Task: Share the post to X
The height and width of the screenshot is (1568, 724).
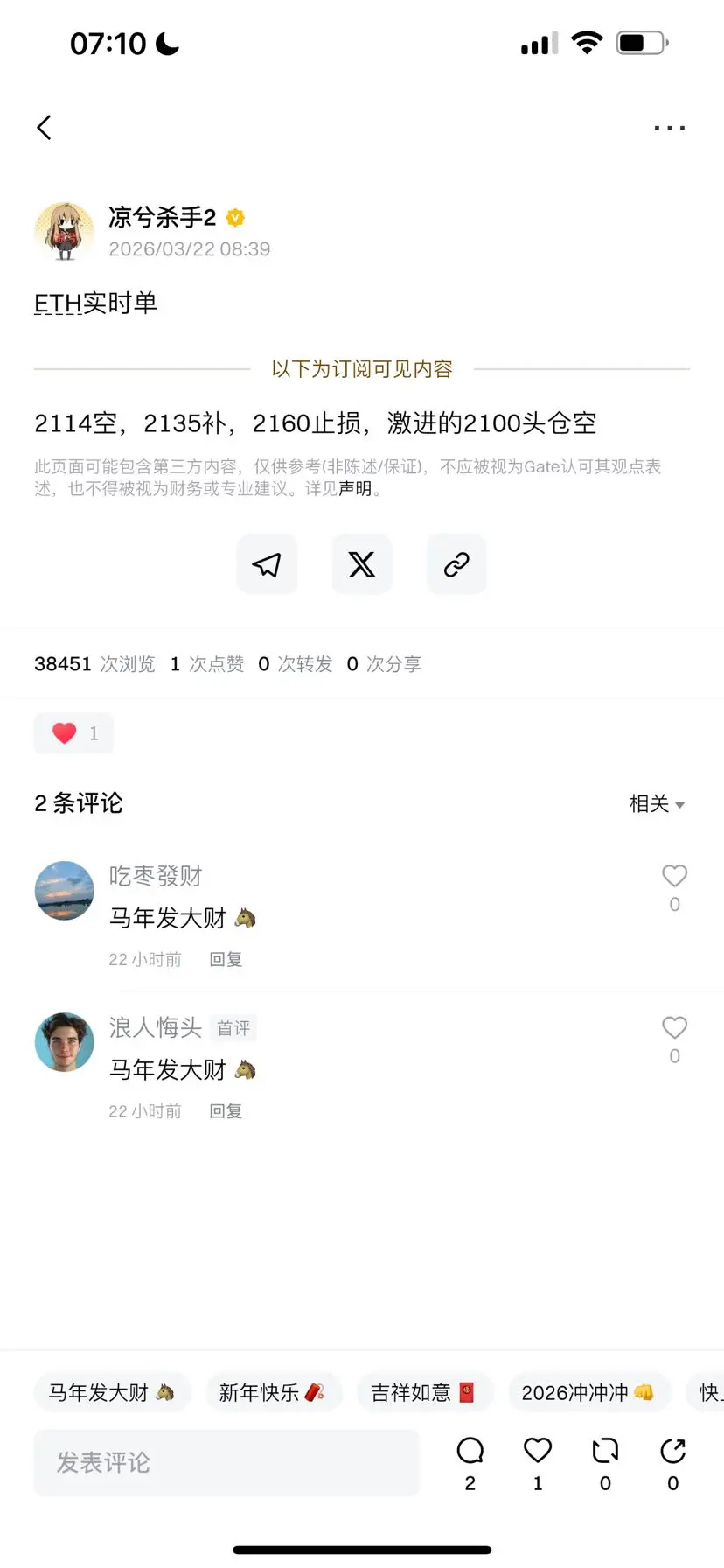Action: [x=362, y=563]
